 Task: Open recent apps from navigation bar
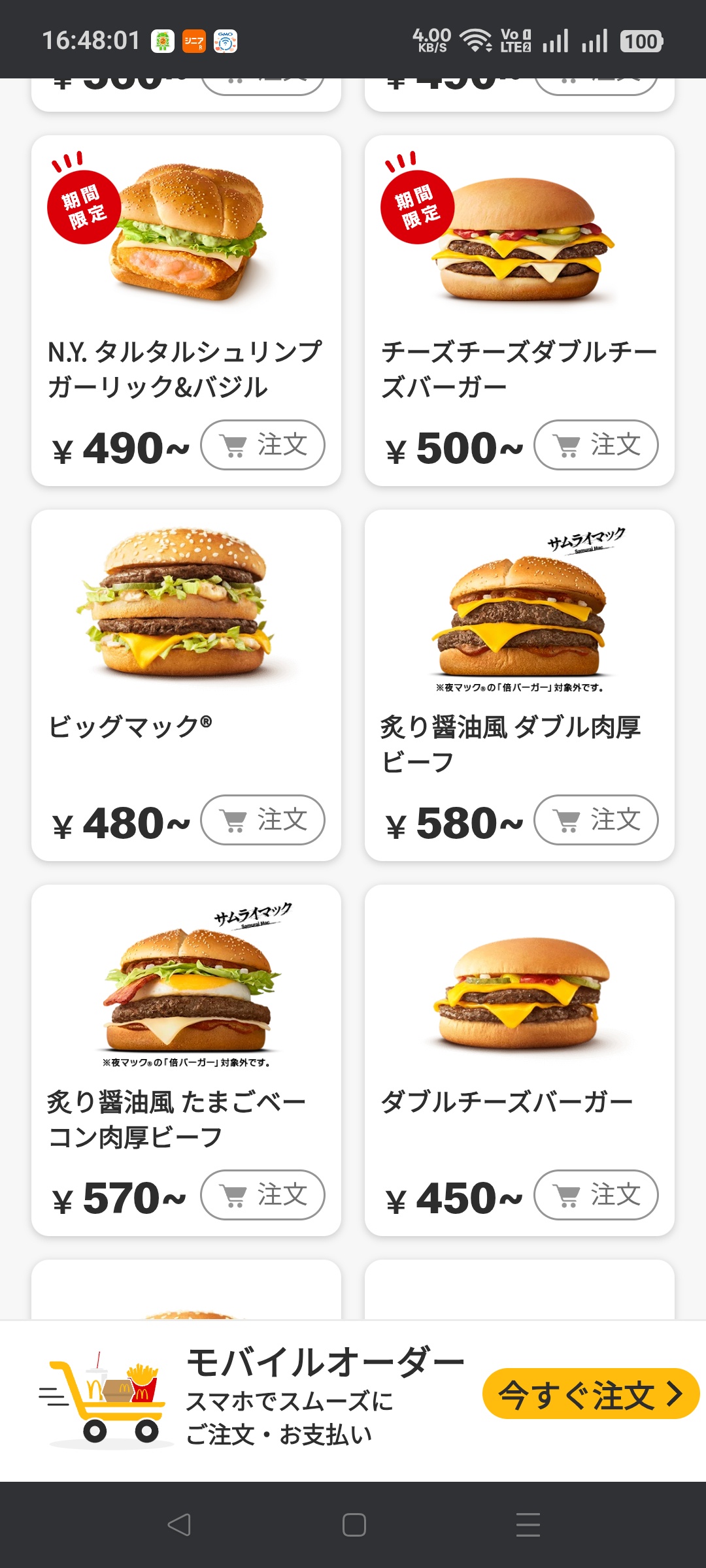528,1525
